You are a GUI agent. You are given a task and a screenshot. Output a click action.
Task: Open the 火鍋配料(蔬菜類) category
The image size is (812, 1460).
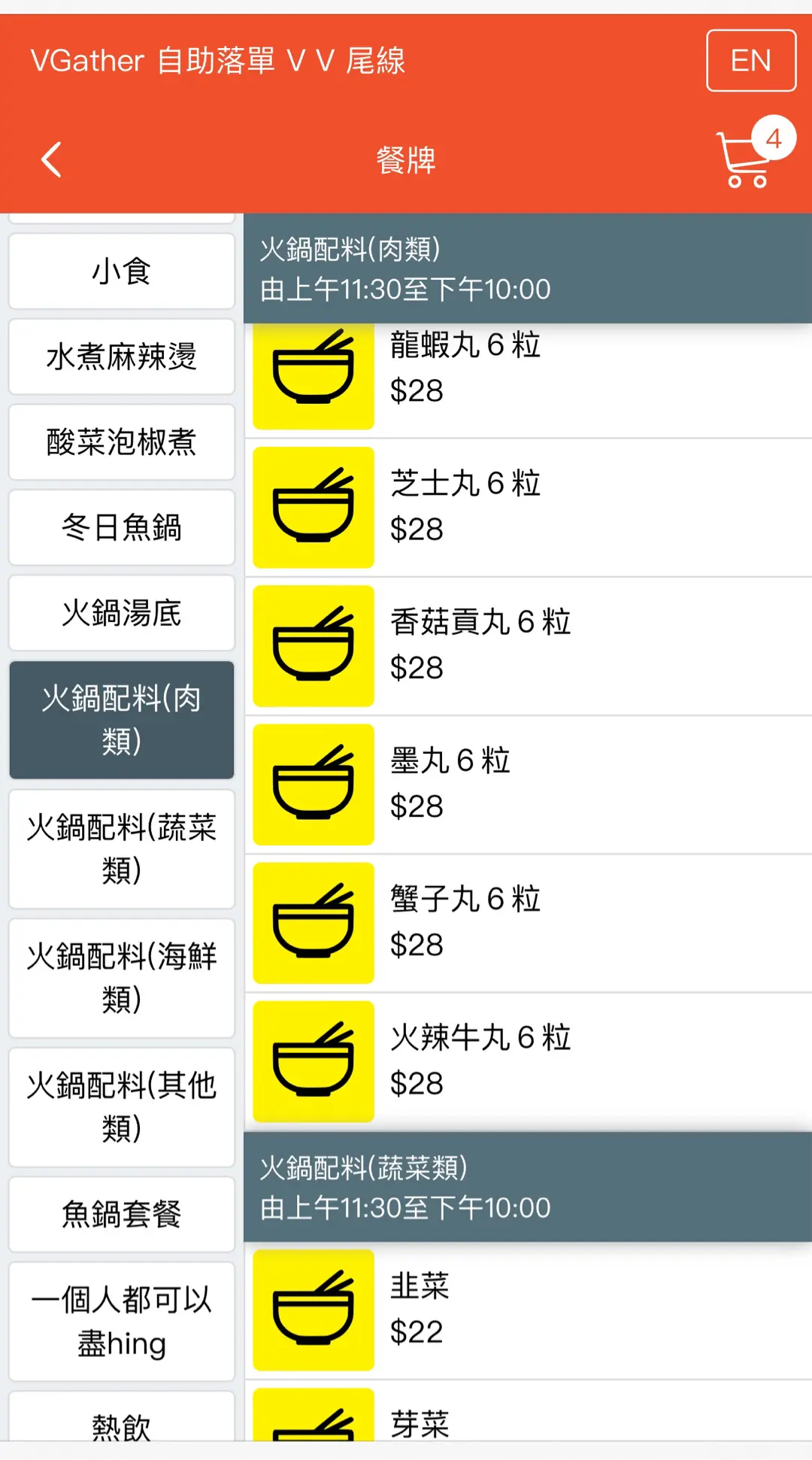click(x=122, y=848)
